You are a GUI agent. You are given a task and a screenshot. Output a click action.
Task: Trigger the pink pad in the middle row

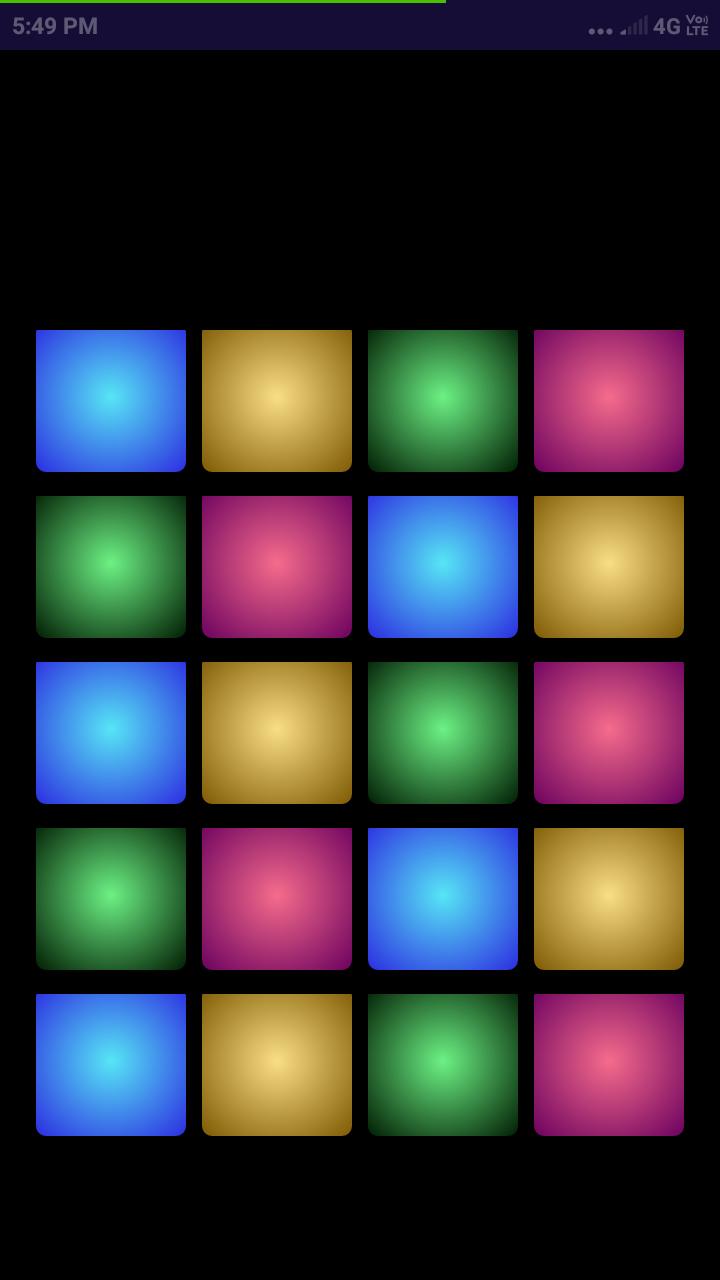tap(609, 732)
